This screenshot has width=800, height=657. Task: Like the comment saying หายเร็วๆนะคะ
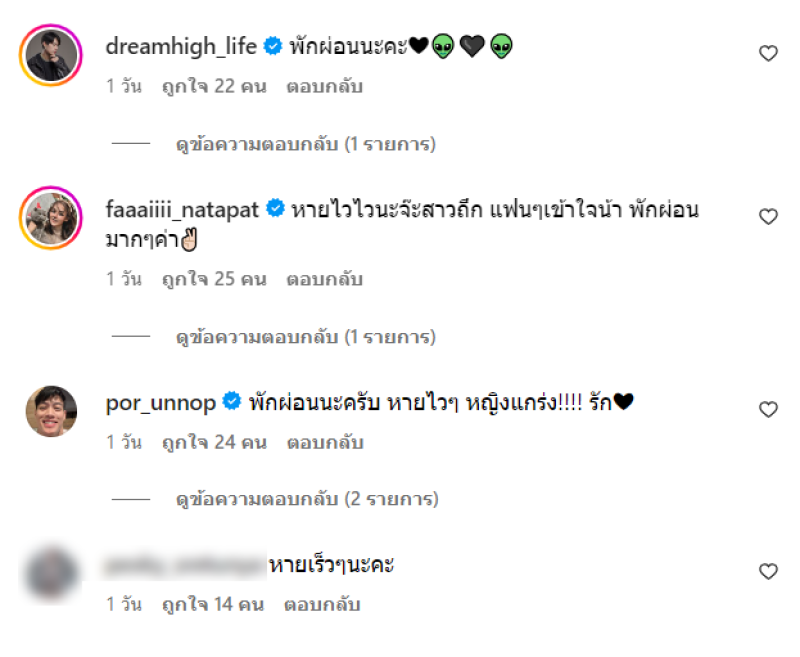tap(768, 572)
